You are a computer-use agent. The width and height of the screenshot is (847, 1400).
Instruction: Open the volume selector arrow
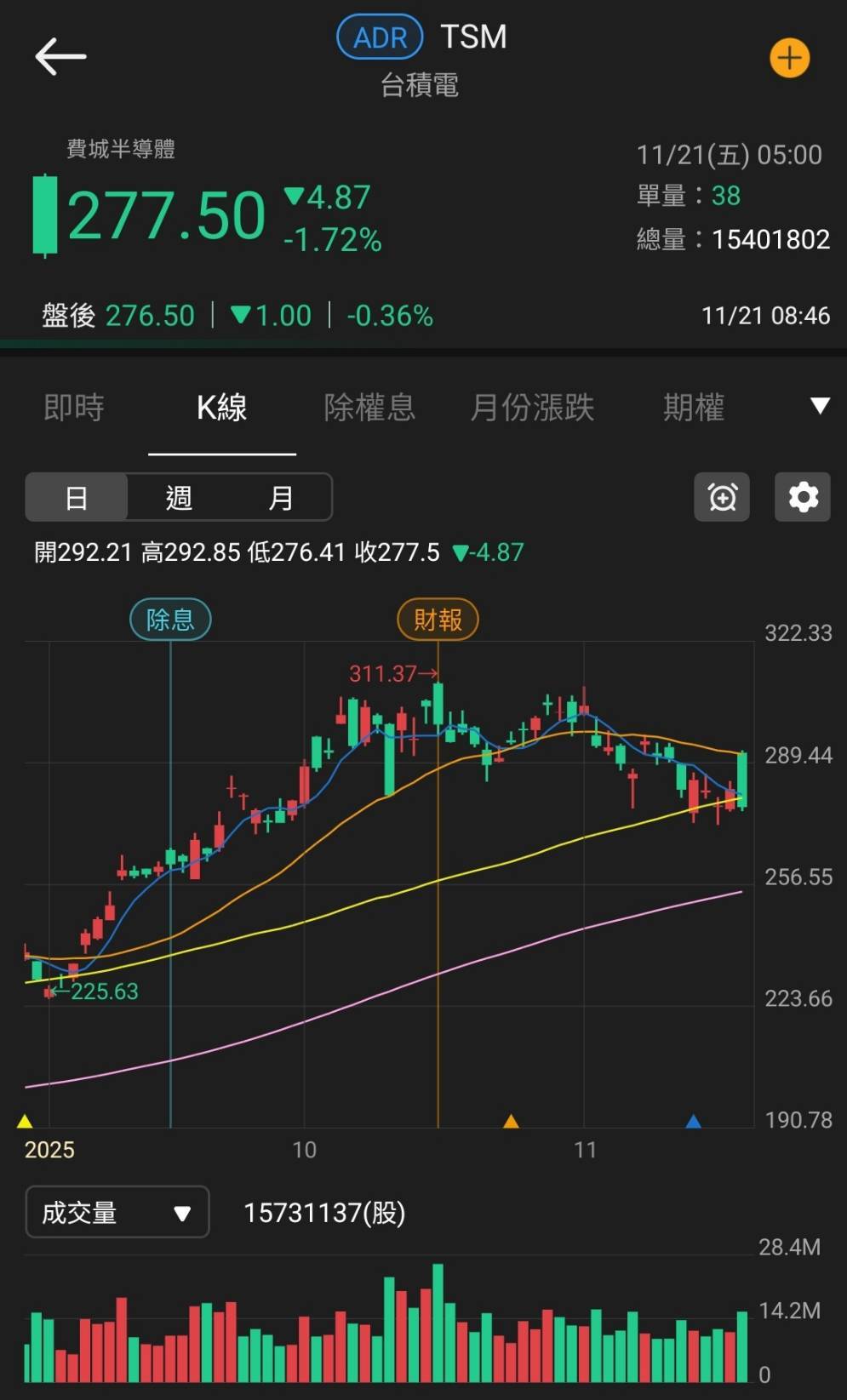pyautogui.click(x=181, y=1212)
